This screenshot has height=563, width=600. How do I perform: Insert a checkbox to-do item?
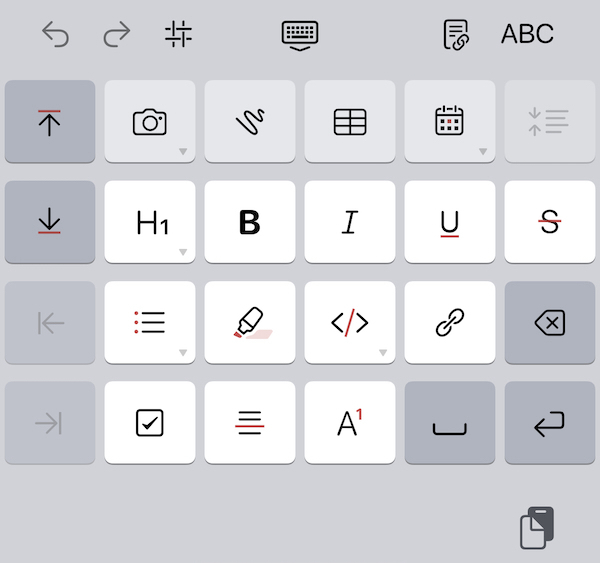[150, 422]
